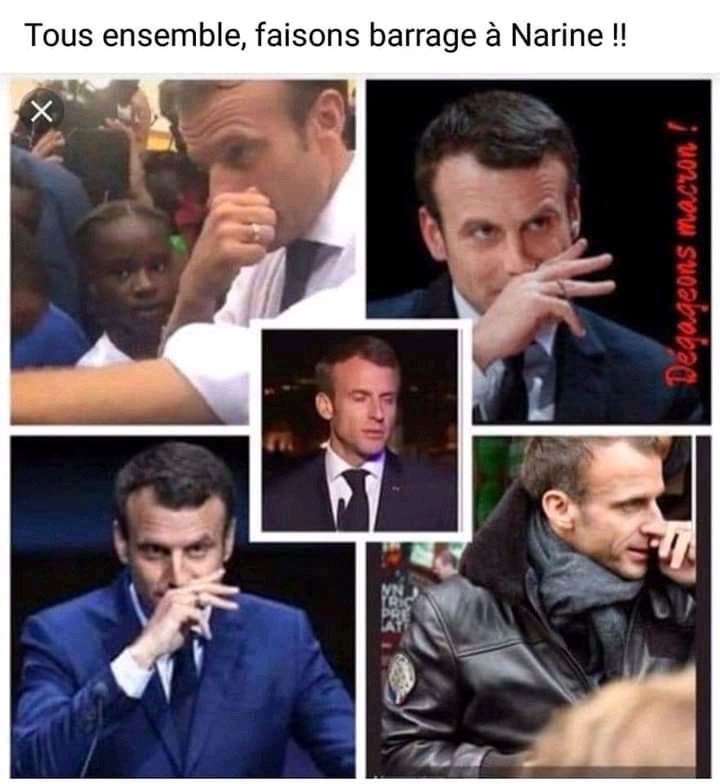Open the photo collage in the post
This screenshot has height=784, width=720.
360,430
